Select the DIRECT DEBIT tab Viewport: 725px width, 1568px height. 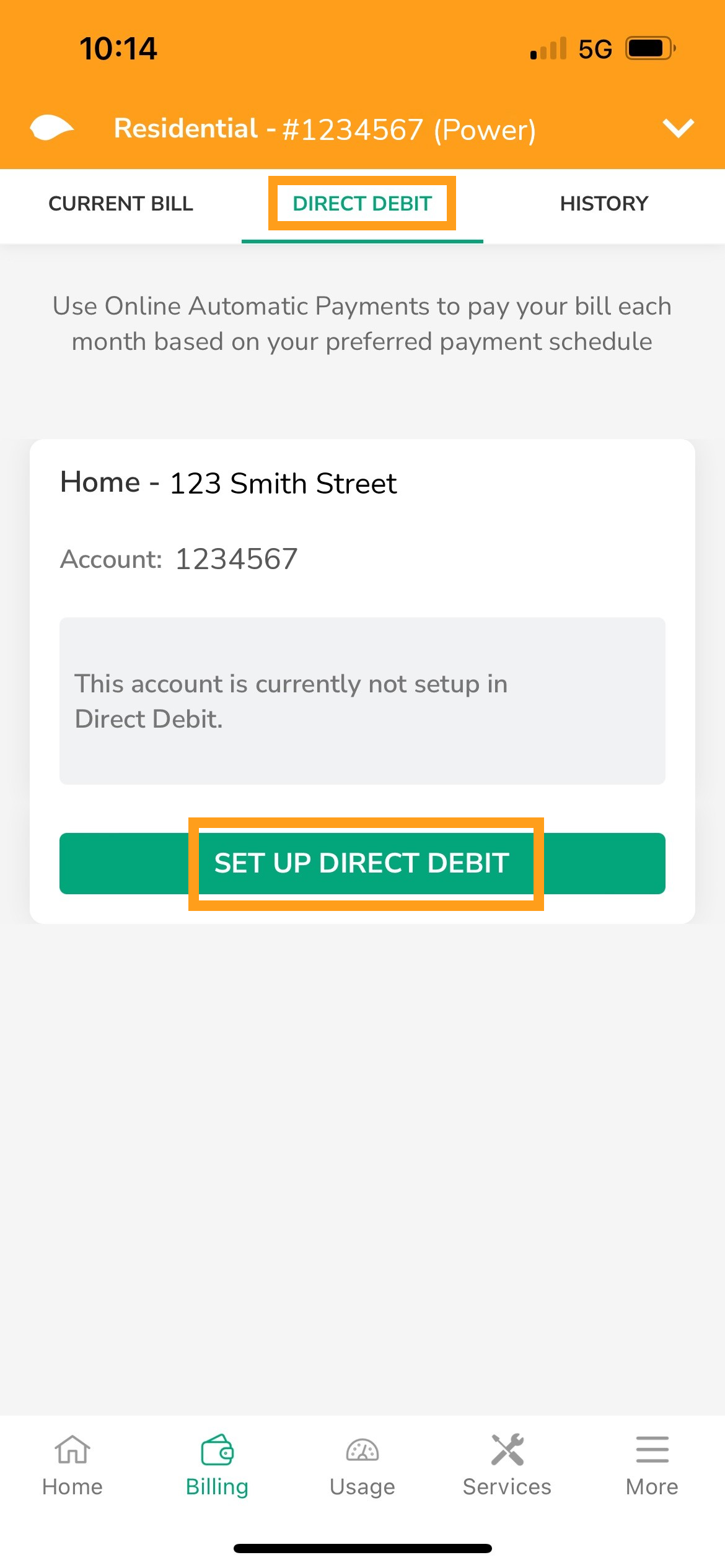[362, 204]
